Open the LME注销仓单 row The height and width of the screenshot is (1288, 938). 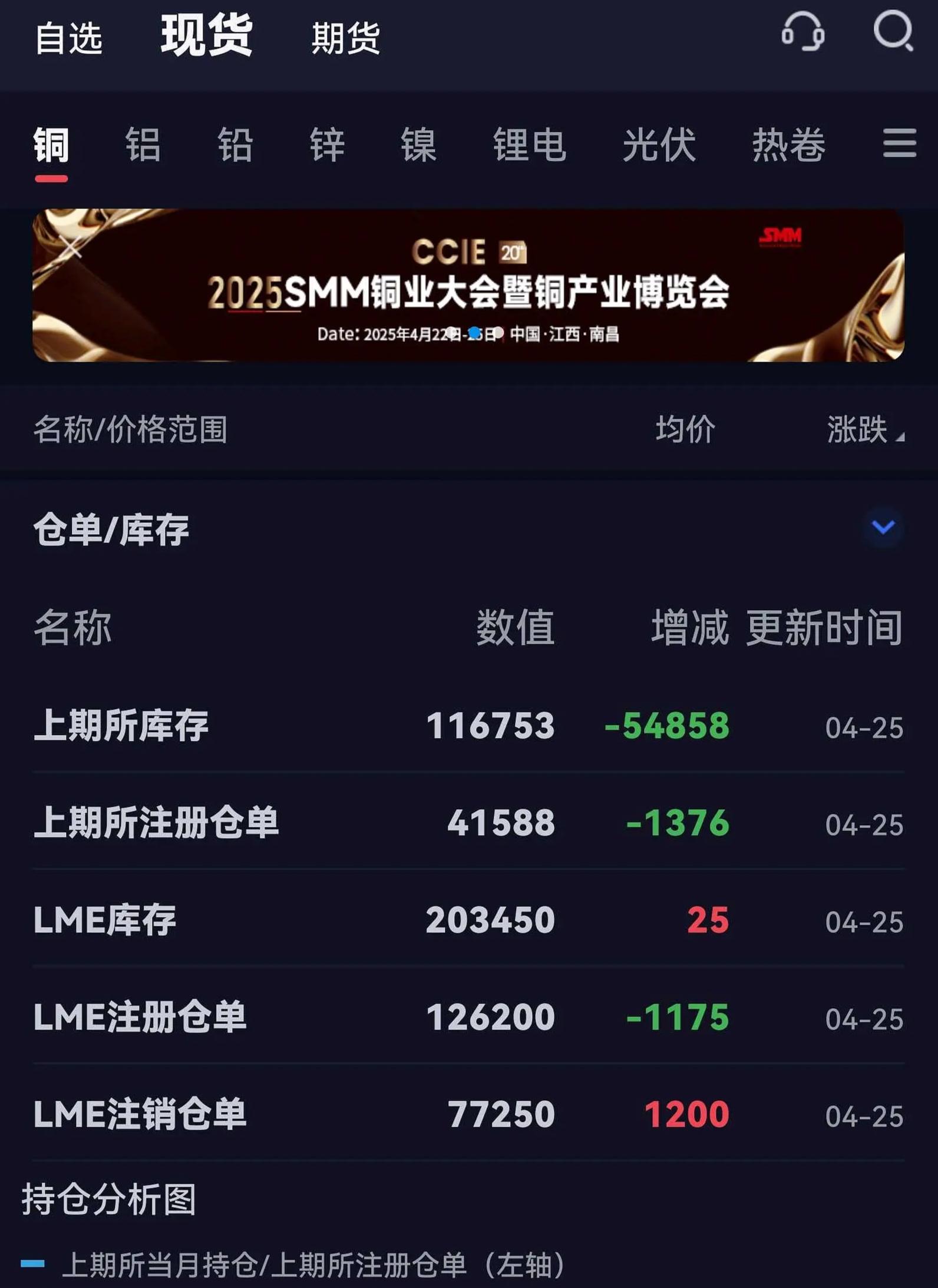[468, 1114]
